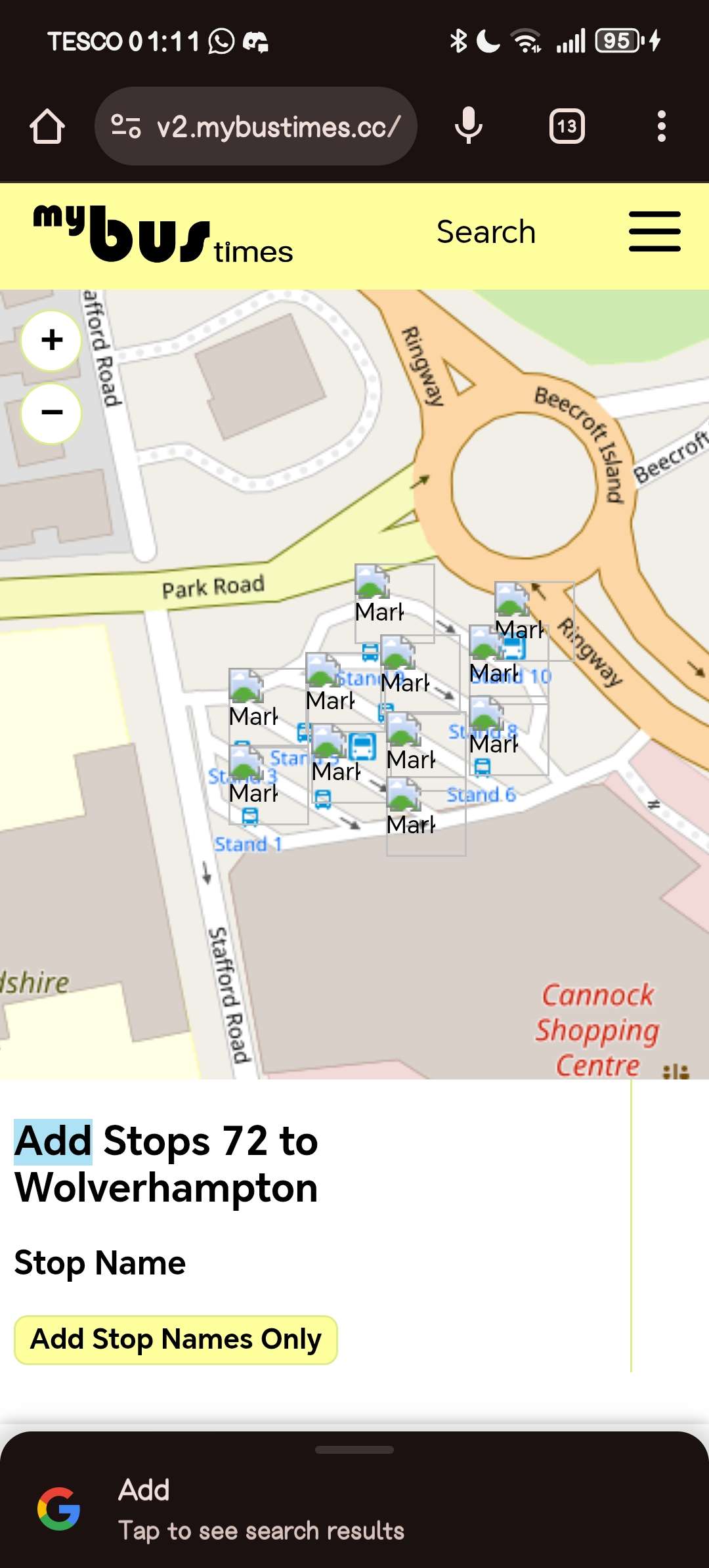This screenshot has height=1568, width=709.
Task: Open the tab switcher showing 13 tabs
Action: tap(567, 126)
